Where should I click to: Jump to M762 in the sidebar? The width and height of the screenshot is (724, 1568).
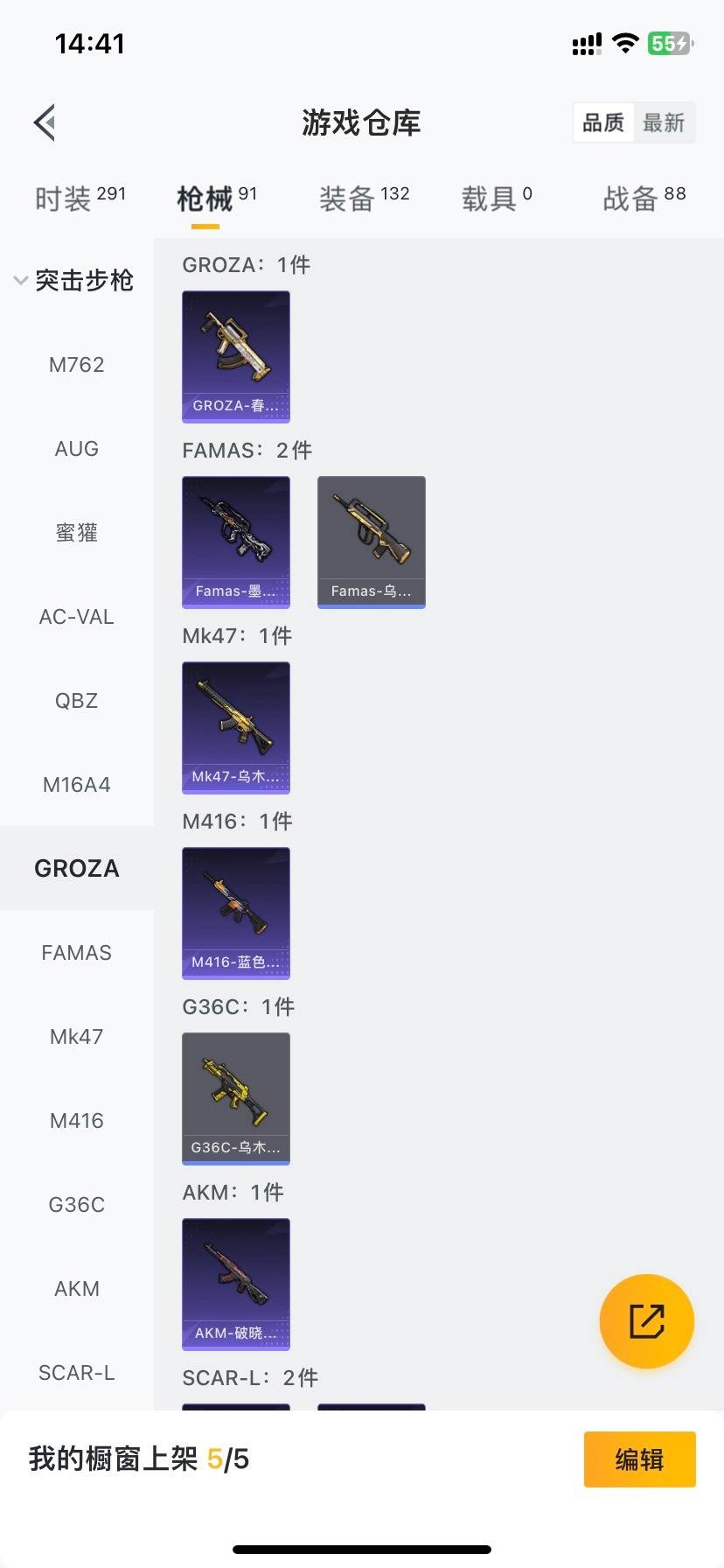[x=77, y=365]
